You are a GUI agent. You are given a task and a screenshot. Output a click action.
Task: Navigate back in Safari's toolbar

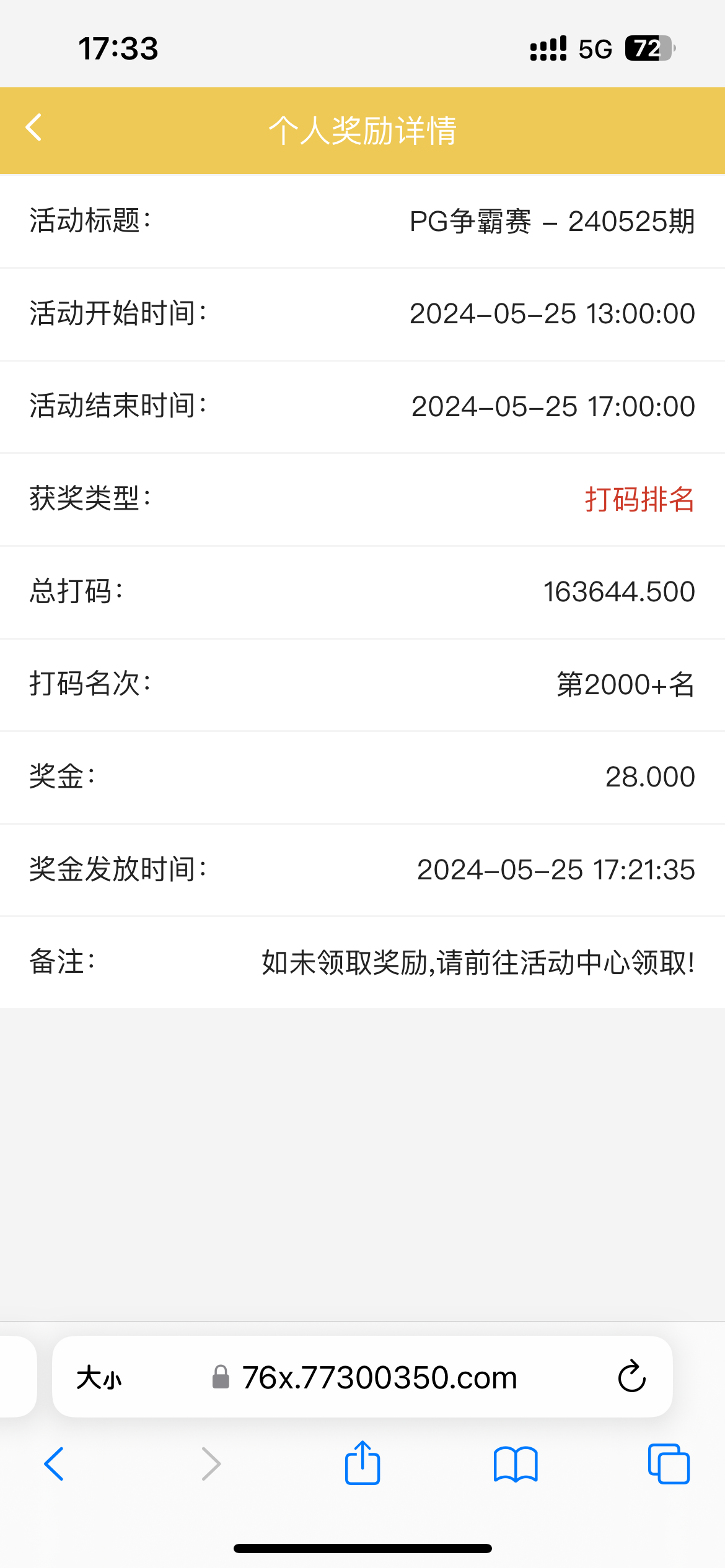54,1464
